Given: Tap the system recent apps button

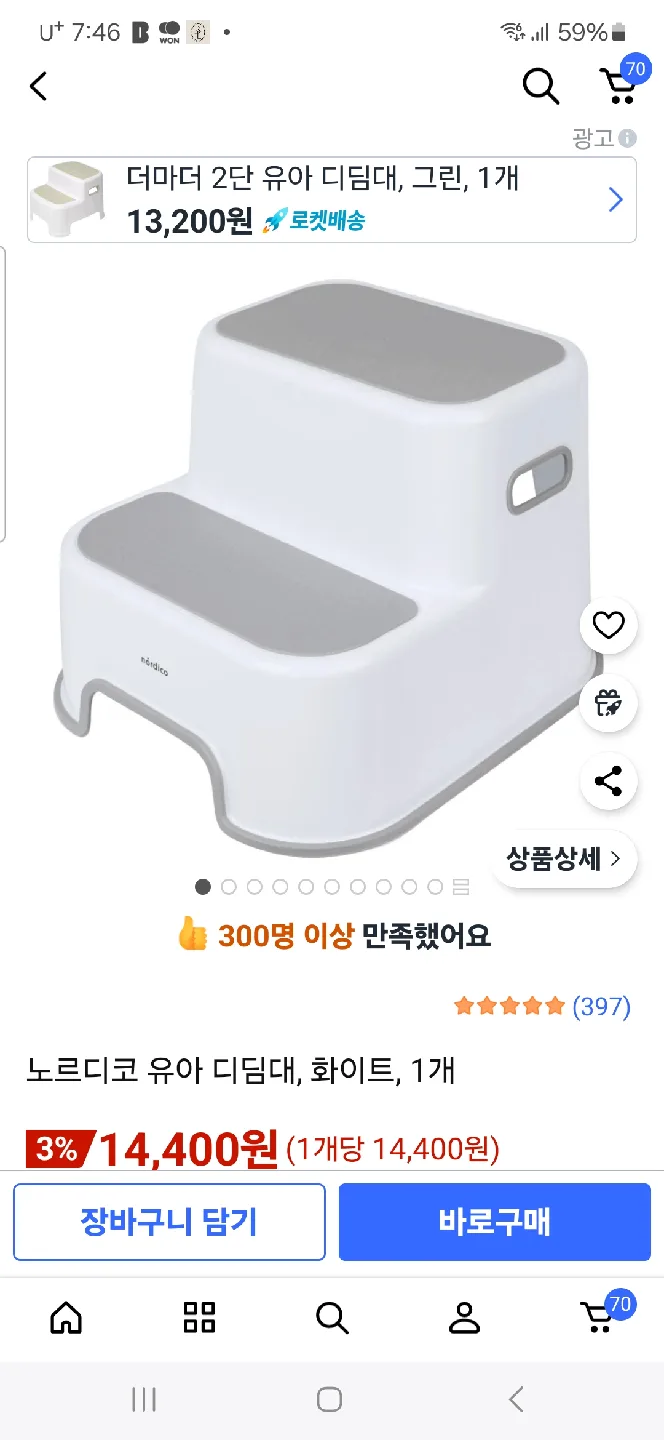Looking at the screenshot, I should pyautogui.click(x=144, y=1400).
